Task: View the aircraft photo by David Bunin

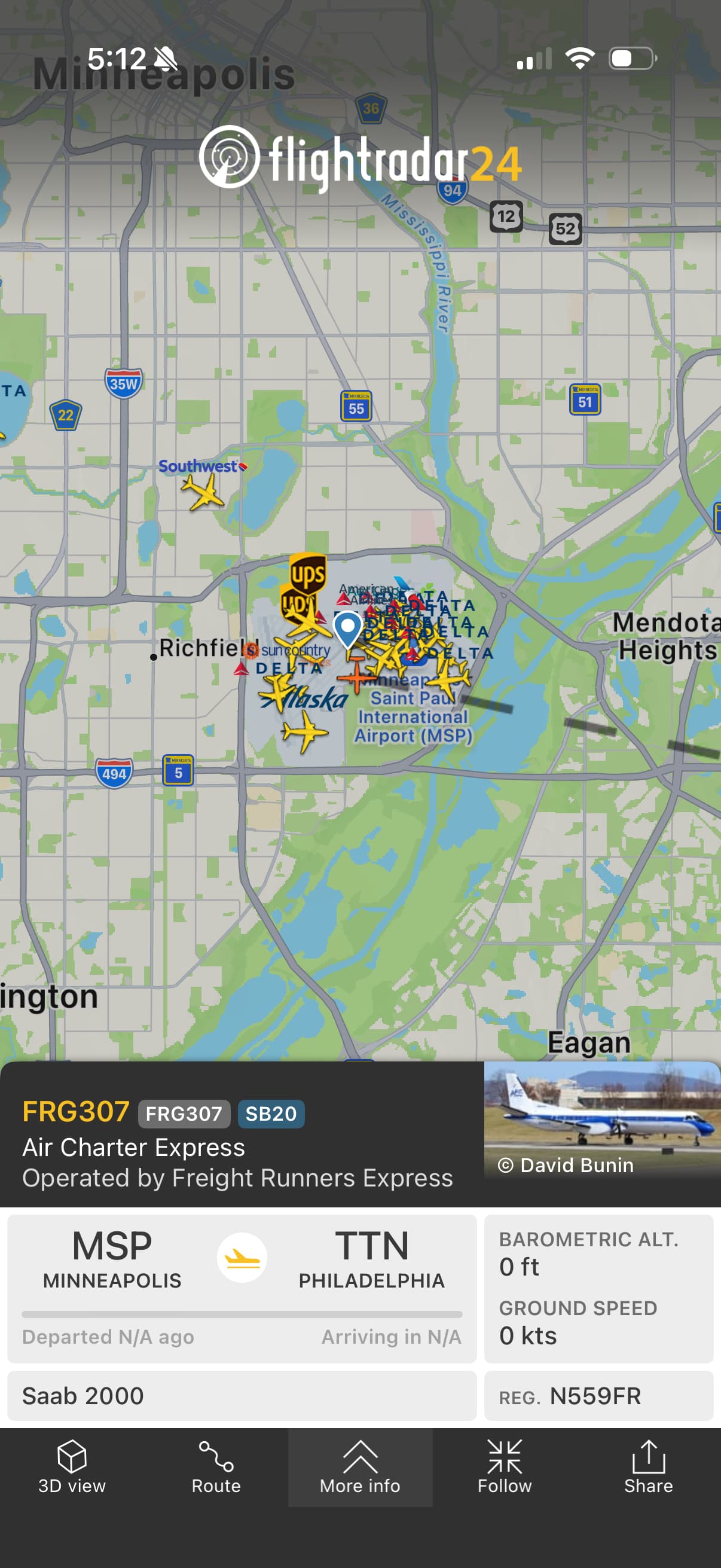Action: [x=602, y=1120]
